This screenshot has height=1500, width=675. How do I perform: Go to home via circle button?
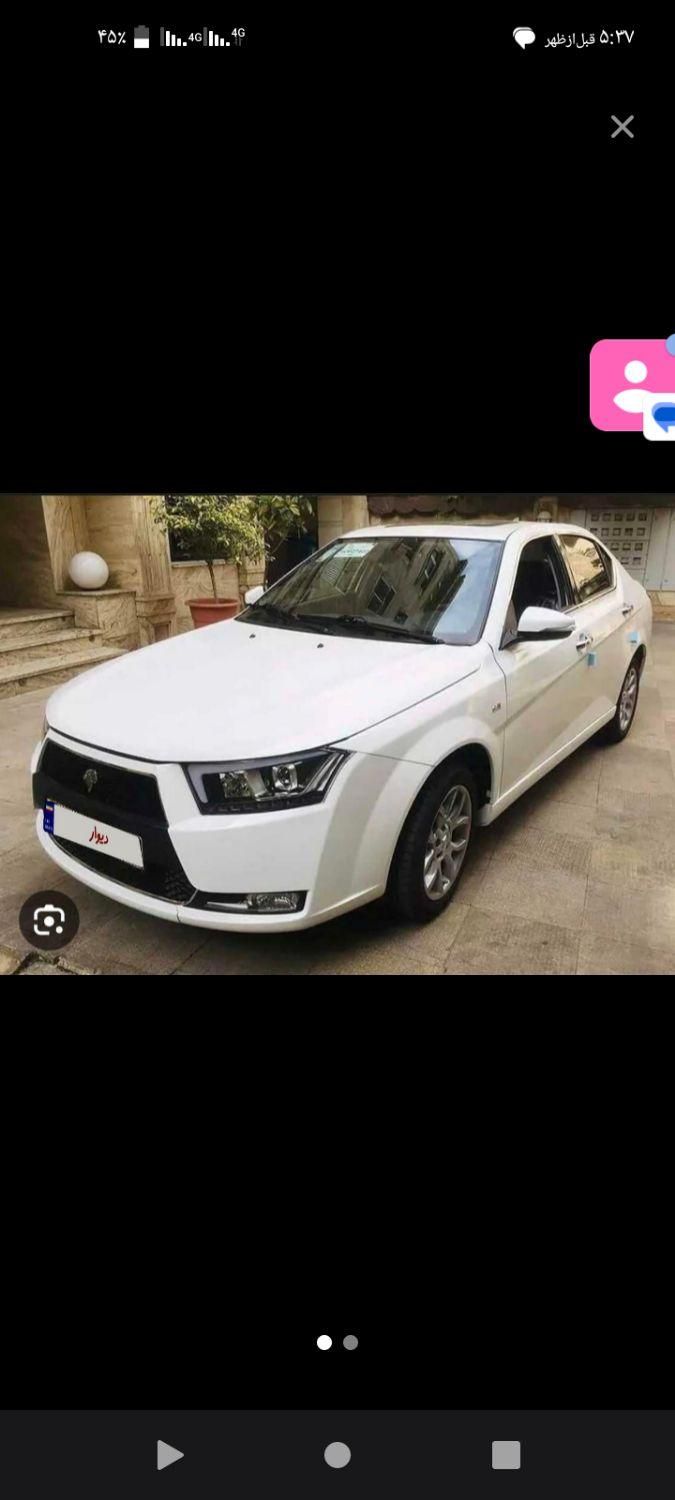click(x=338, y=1455)
